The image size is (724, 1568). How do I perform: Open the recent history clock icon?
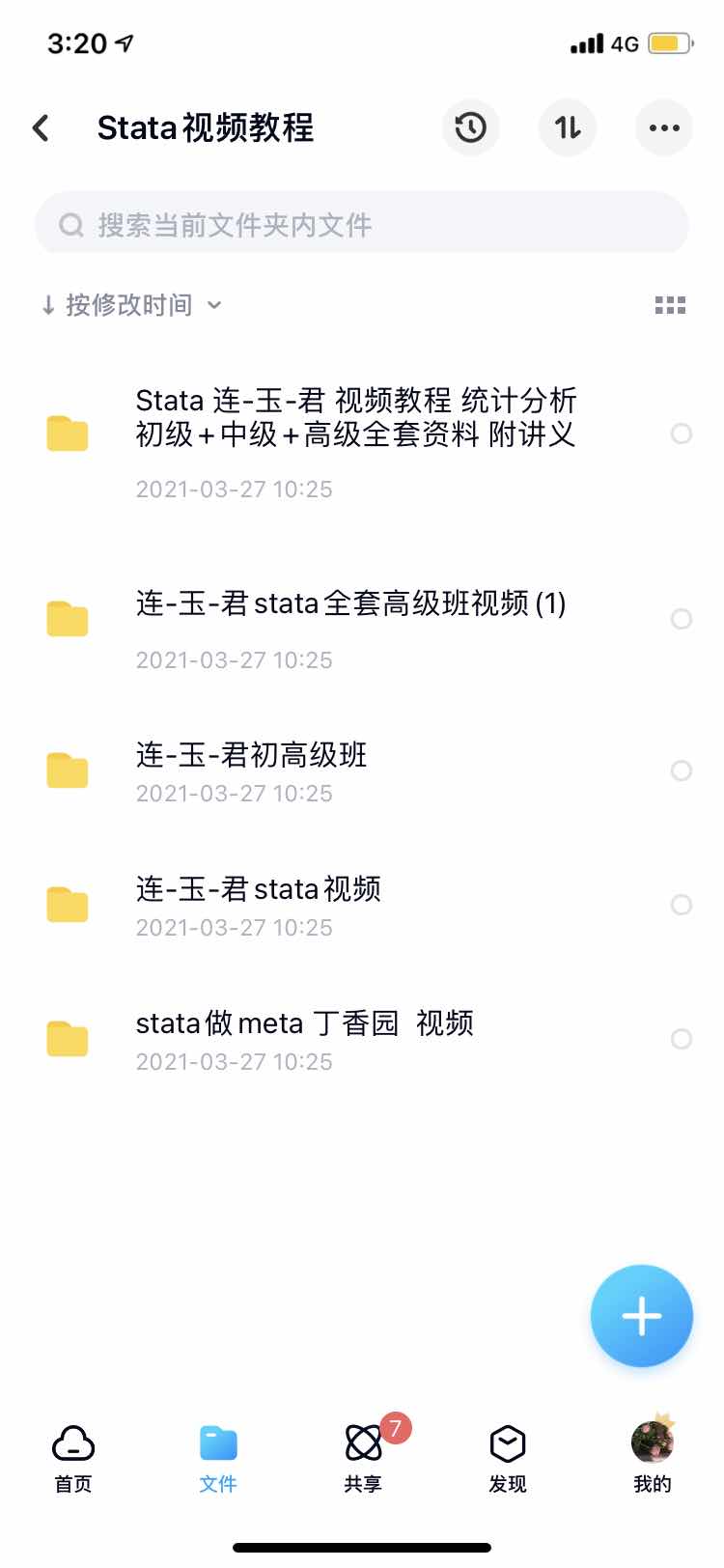pyautogui.click(x=471, y=127)
